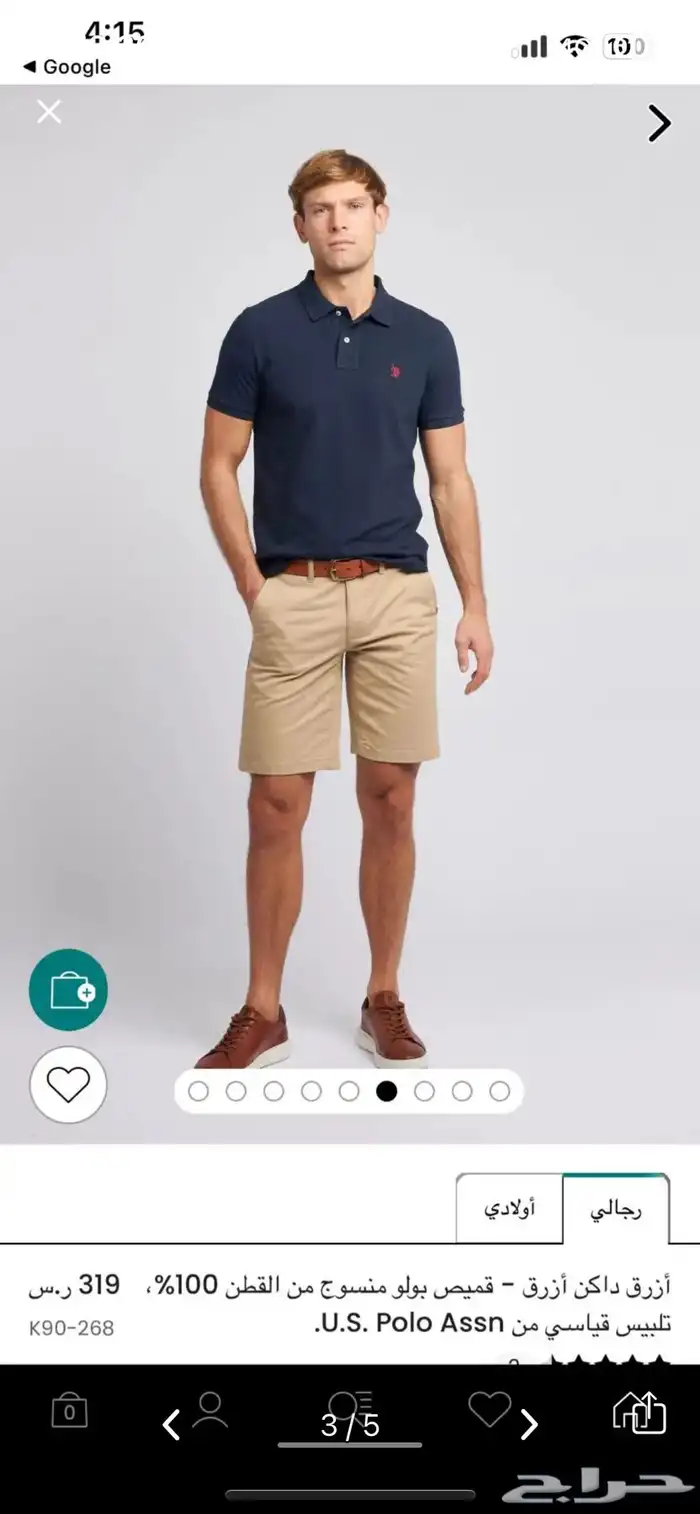Show the previous image in the viewer
Image resolution: width=700 pixels, height=1514 pixels.
[x=172, y=1425]
